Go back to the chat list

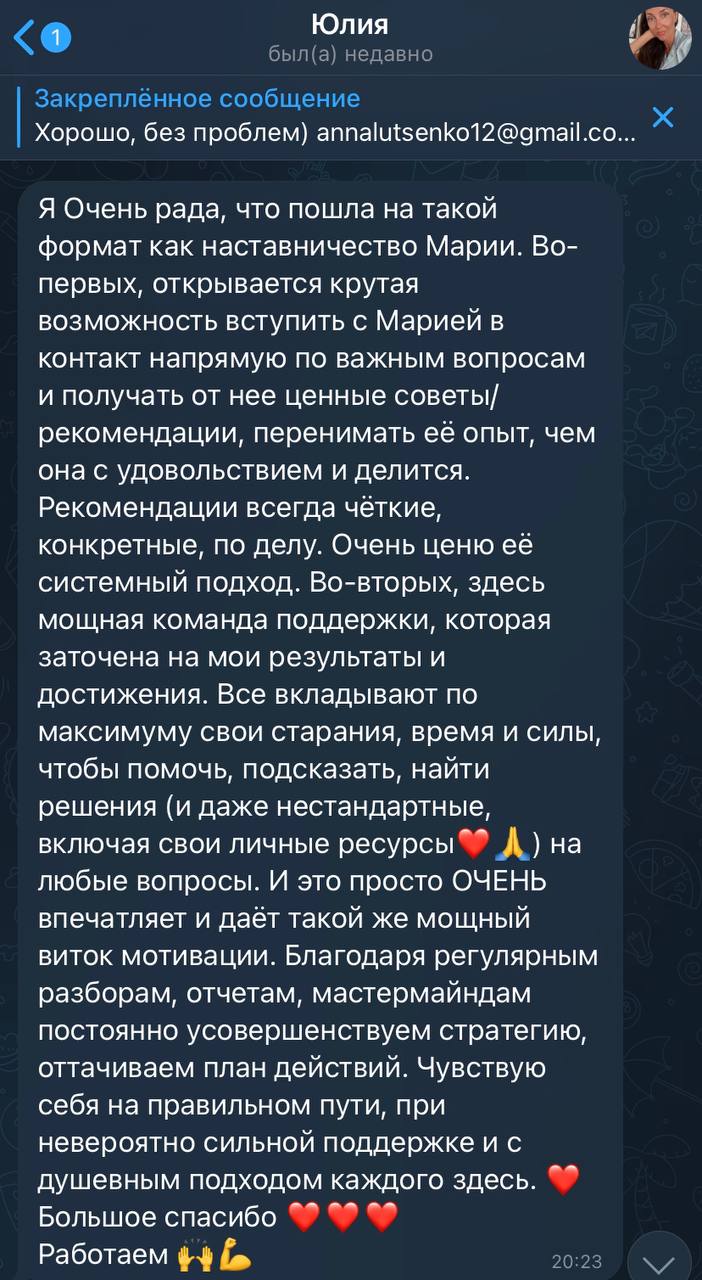(38, 39)
